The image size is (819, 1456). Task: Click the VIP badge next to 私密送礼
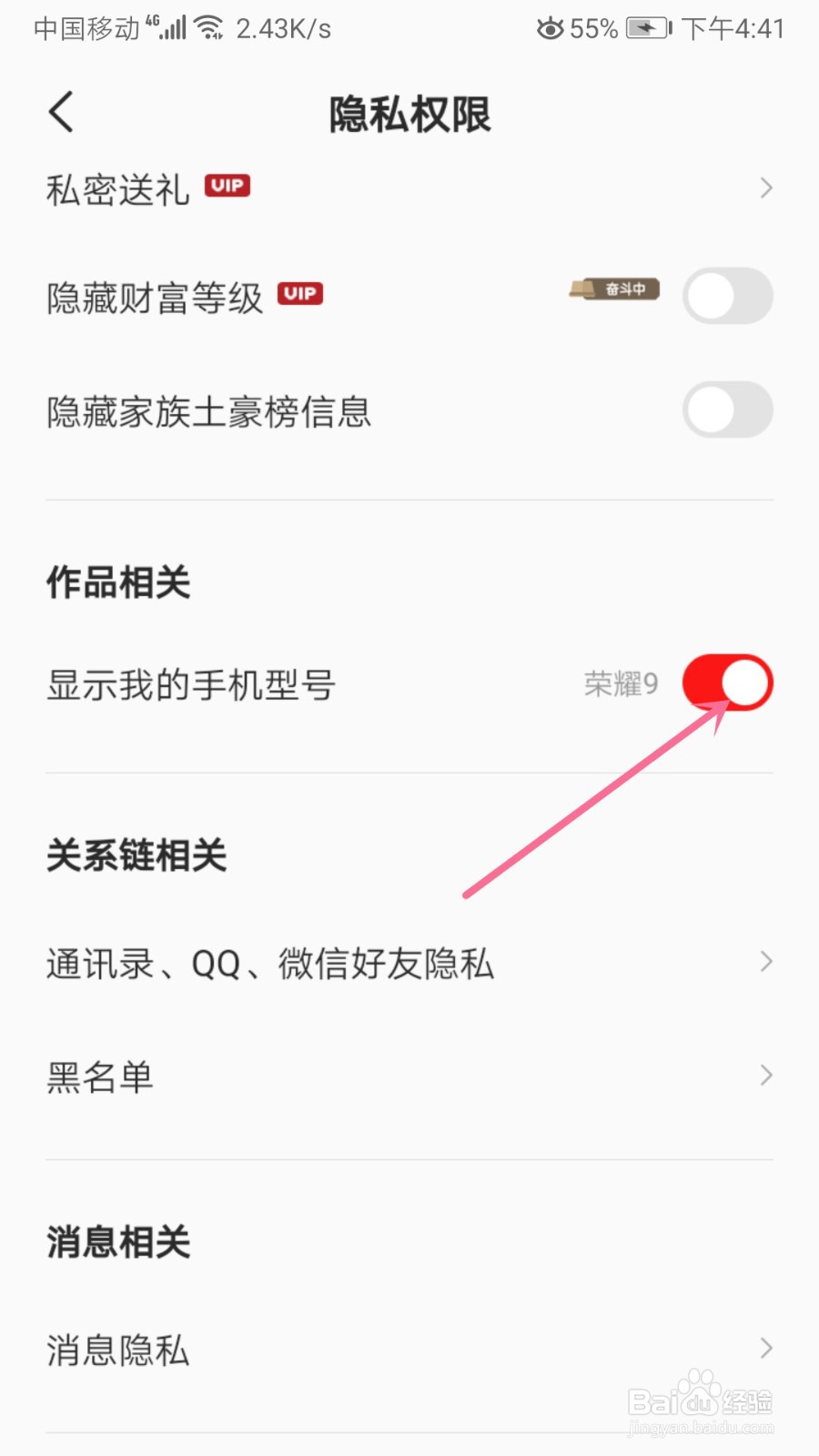[227, 186]
